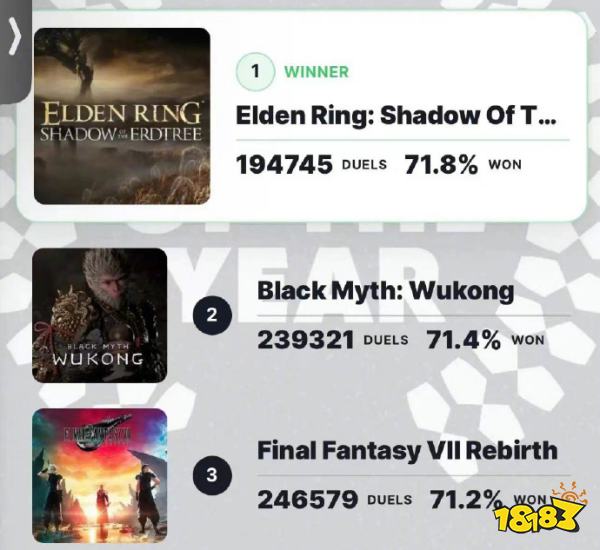Open the Final Fantasy VII Rebirth entry
This screenshot has height=550, width=600.
point(407,450)
